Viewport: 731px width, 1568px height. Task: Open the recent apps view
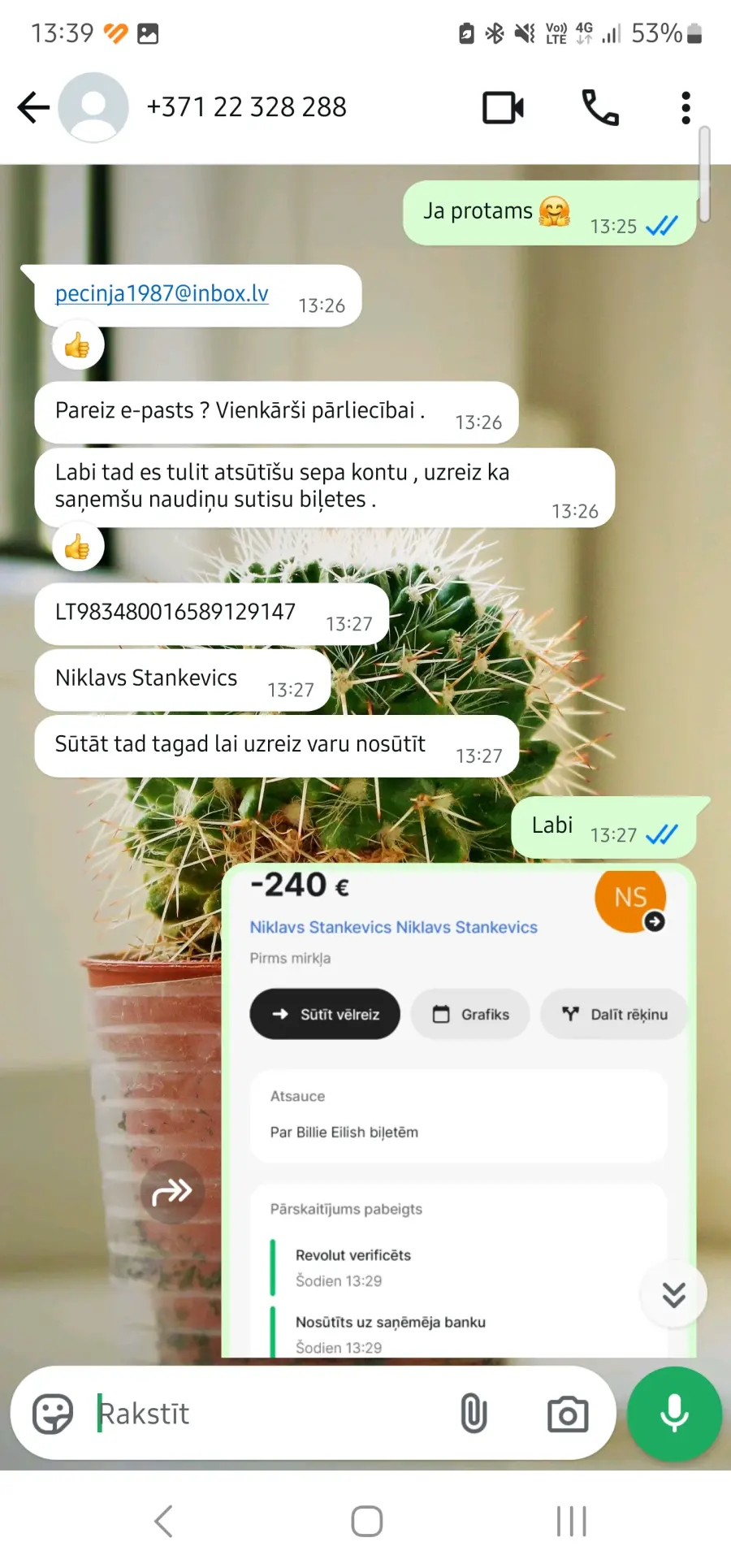[x=572, y=1521]
